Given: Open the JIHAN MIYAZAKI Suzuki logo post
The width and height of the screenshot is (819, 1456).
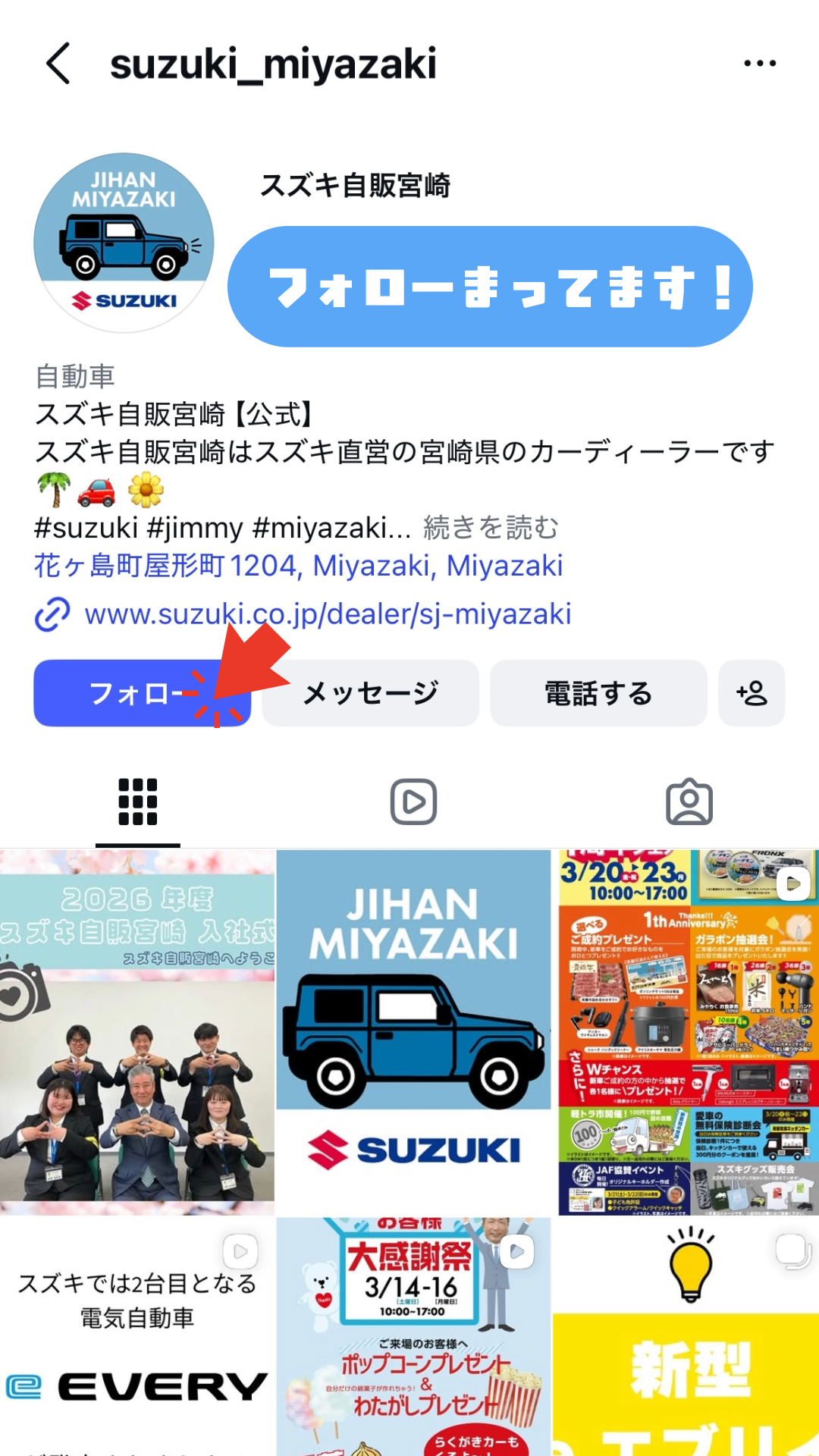Looking at the screenshot, I should pos(413,1031).
